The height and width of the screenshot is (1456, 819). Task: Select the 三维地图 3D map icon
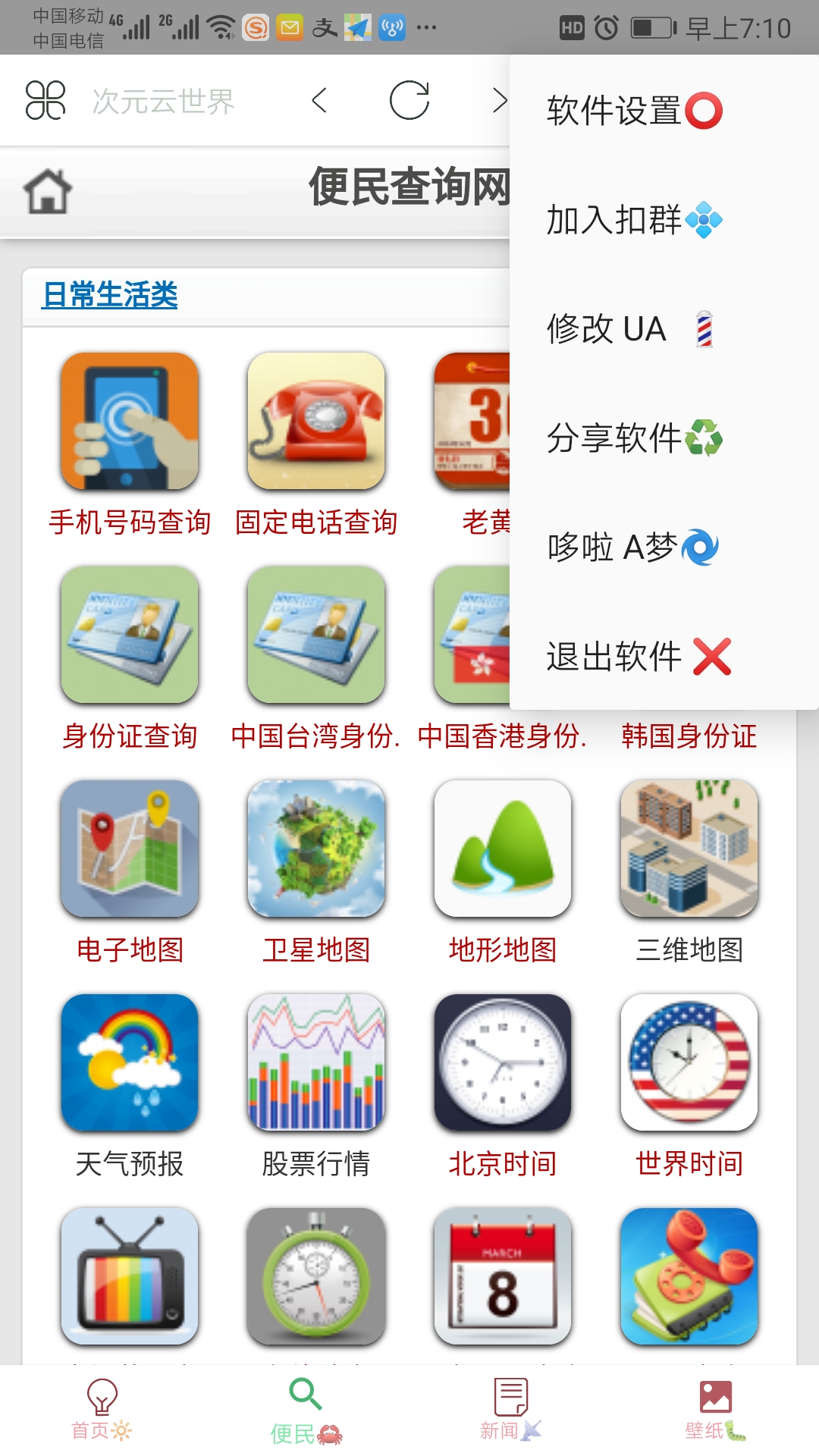(x=689, y=849)
